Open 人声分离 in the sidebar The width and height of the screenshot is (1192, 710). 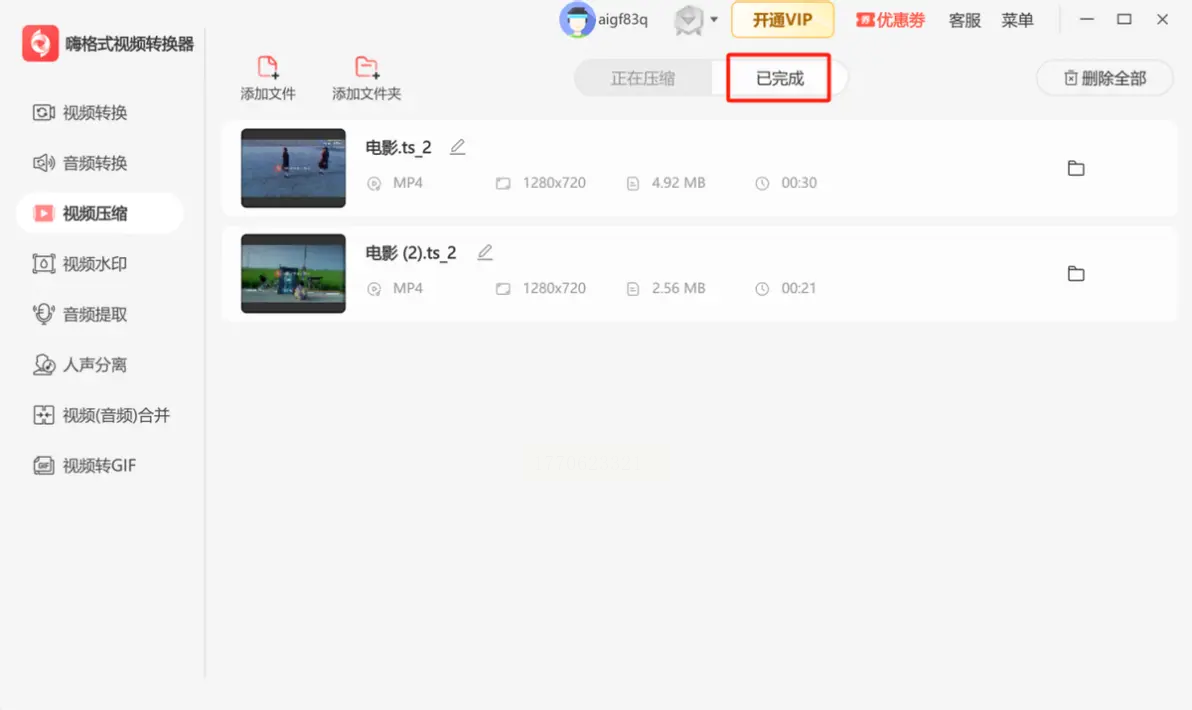pyautogui.click(x=95, y=365)
